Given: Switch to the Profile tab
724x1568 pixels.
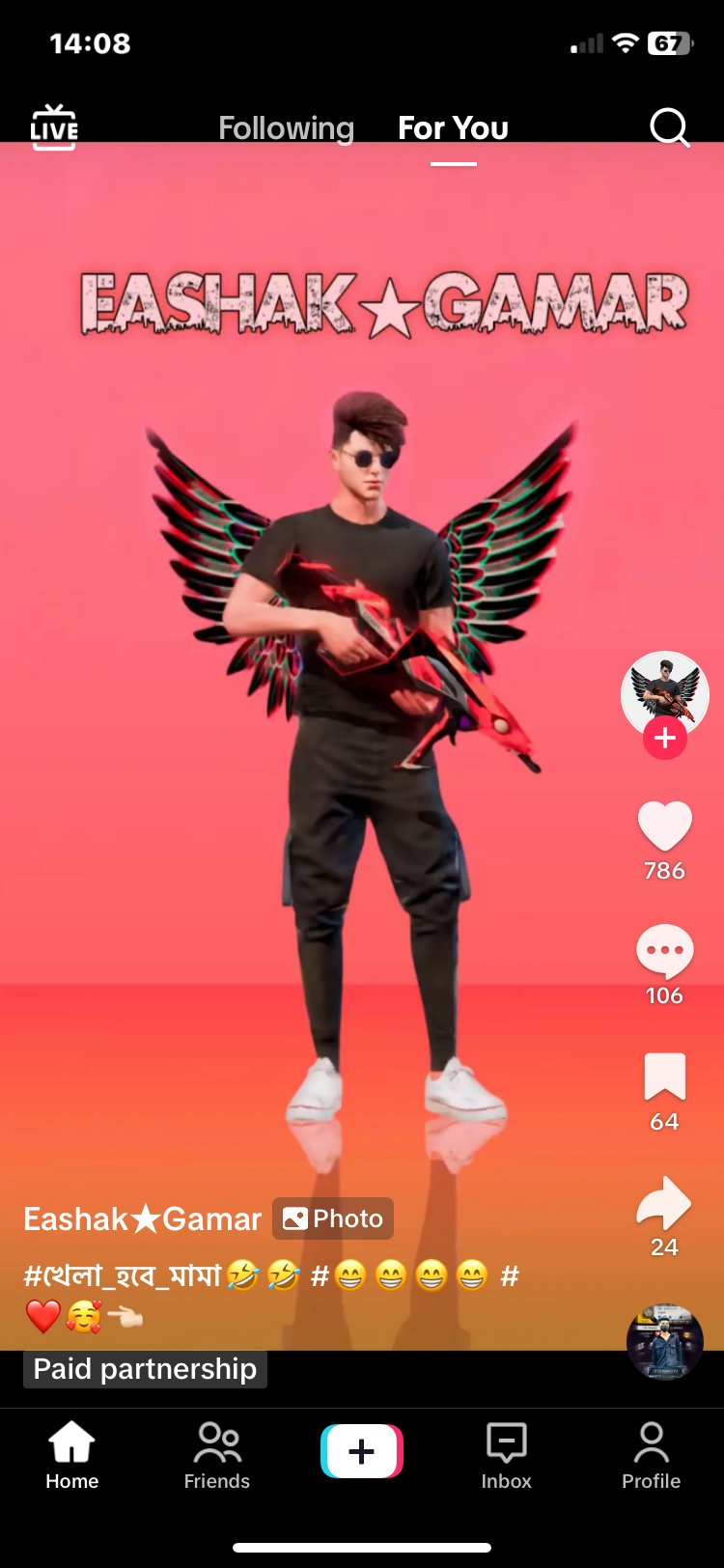Looking at the screenshot, I should click(x=651, y=1455).
